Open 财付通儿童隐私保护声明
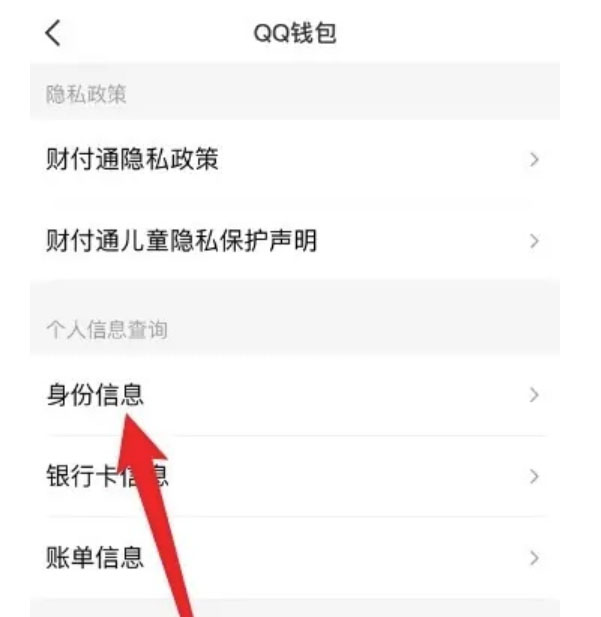Image resolution: width=601 pixels, height=617 pixels. pos(181,241)
